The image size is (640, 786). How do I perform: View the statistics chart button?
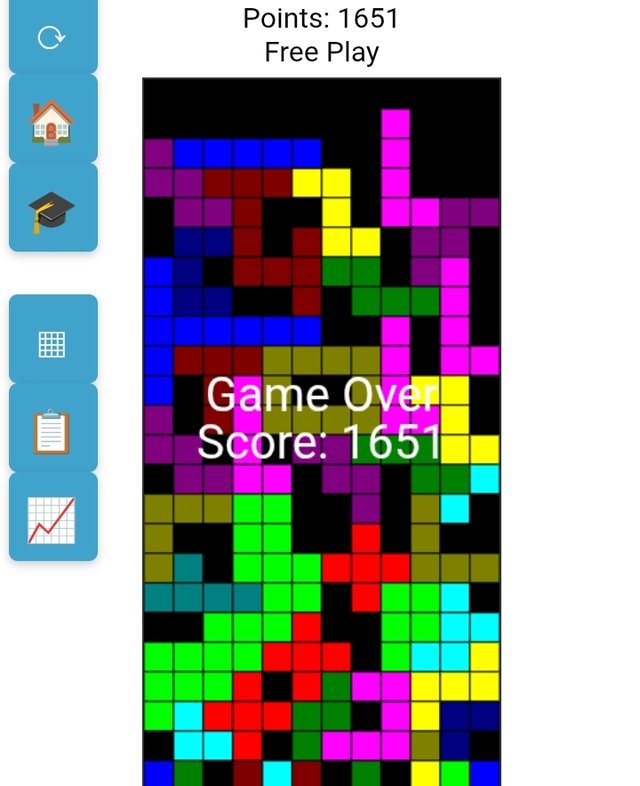[x=53, y=519]
